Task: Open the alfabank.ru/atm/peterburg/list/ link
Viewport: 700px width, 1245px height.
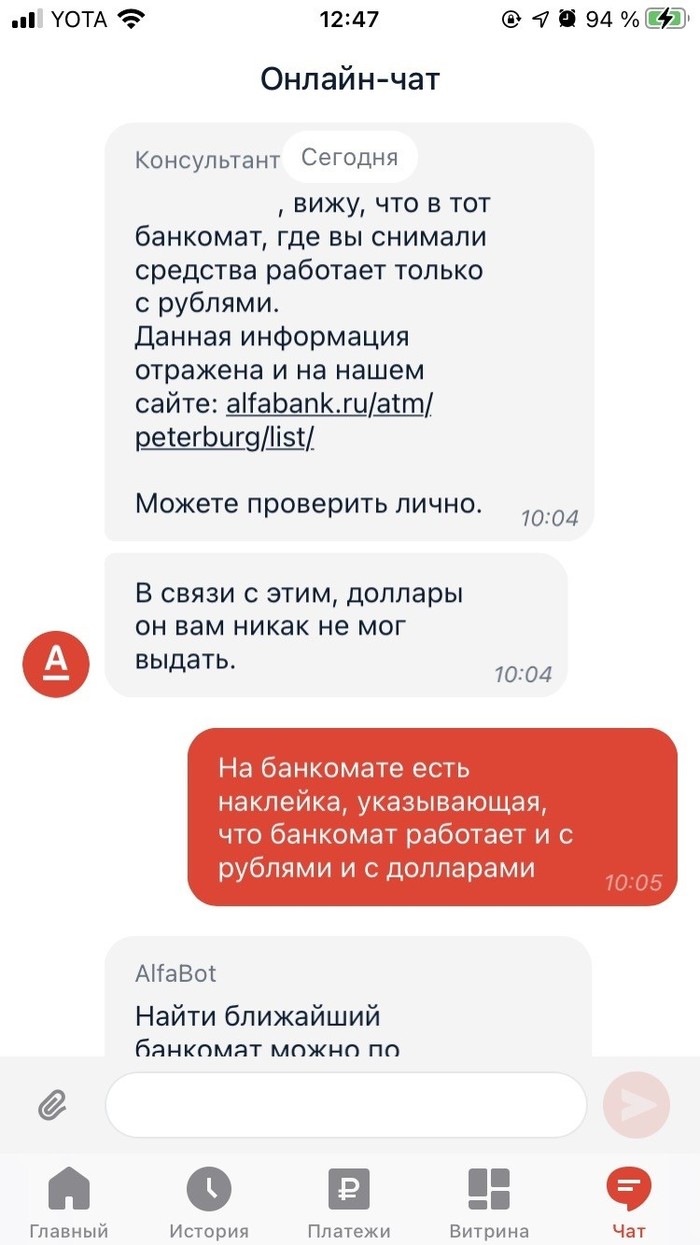Action: [x=283, y=423]
